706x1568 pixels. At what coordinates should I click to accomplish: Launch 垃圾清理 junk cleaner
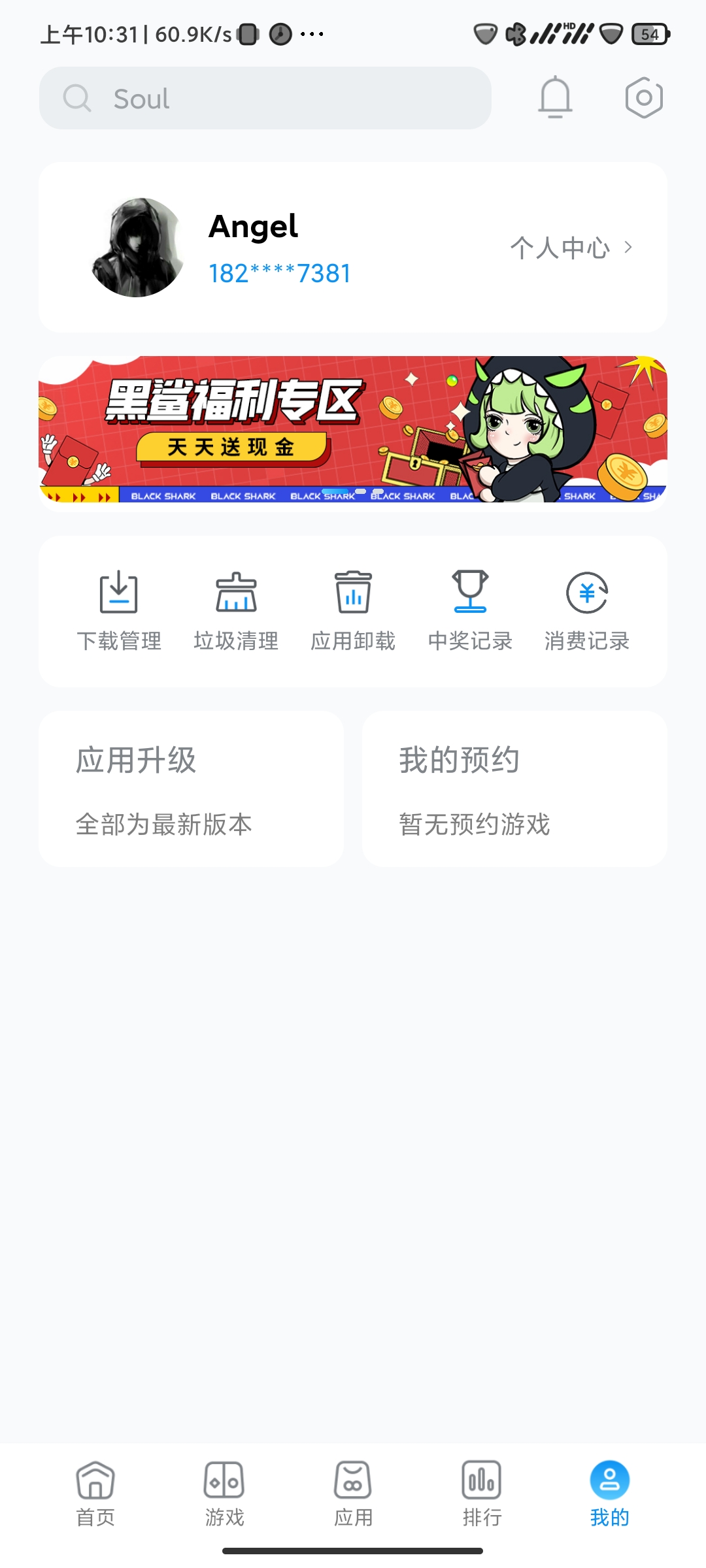236,611
